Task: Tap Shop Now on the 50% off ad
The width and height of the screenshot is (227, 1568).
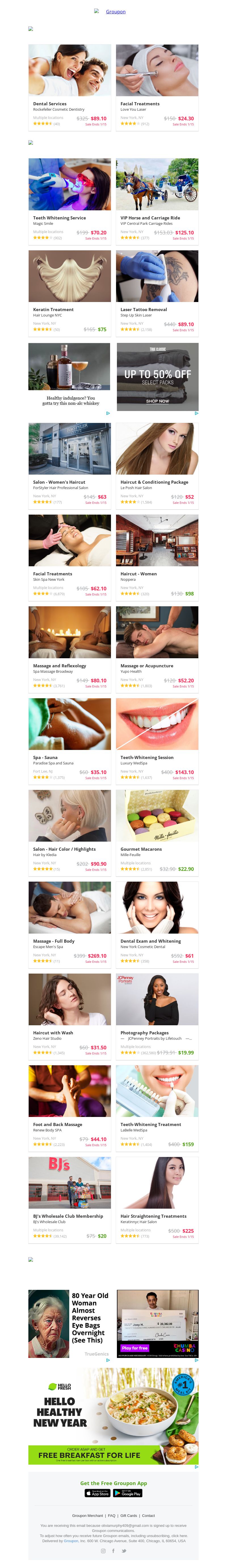Action: click(157, 401)
